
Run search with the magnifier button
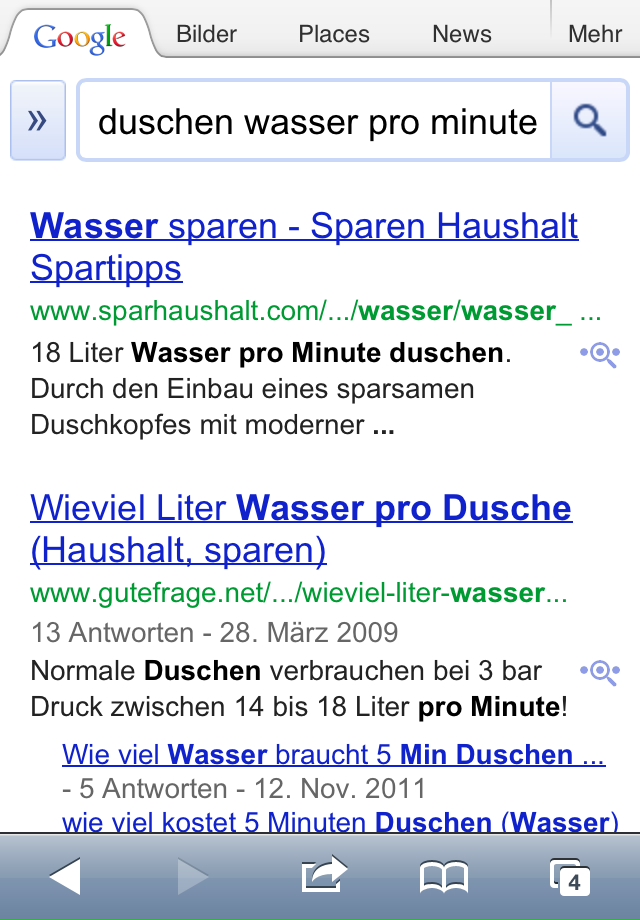coord(590,121)
